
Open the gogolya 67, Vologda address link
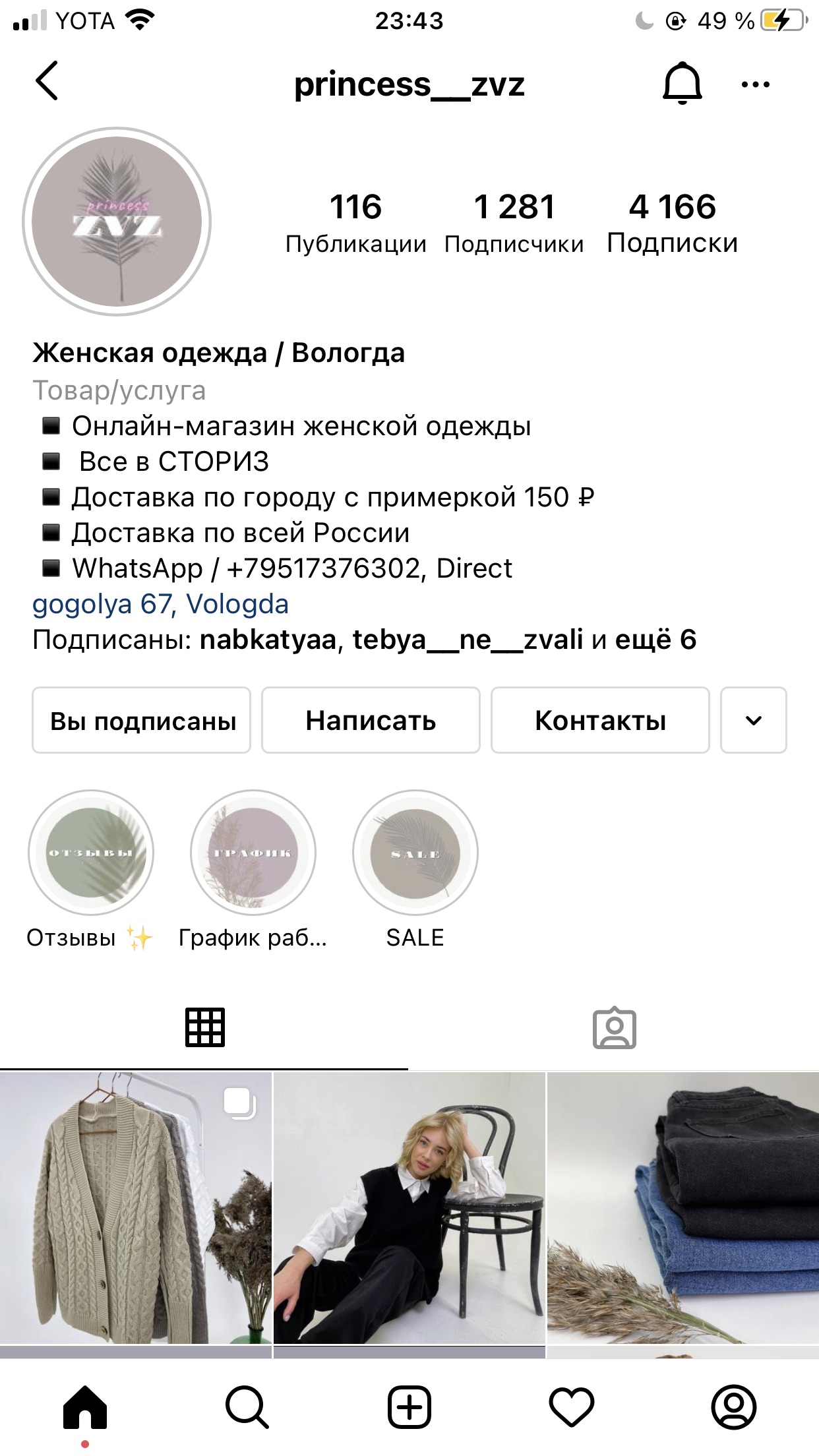(160, 604)
